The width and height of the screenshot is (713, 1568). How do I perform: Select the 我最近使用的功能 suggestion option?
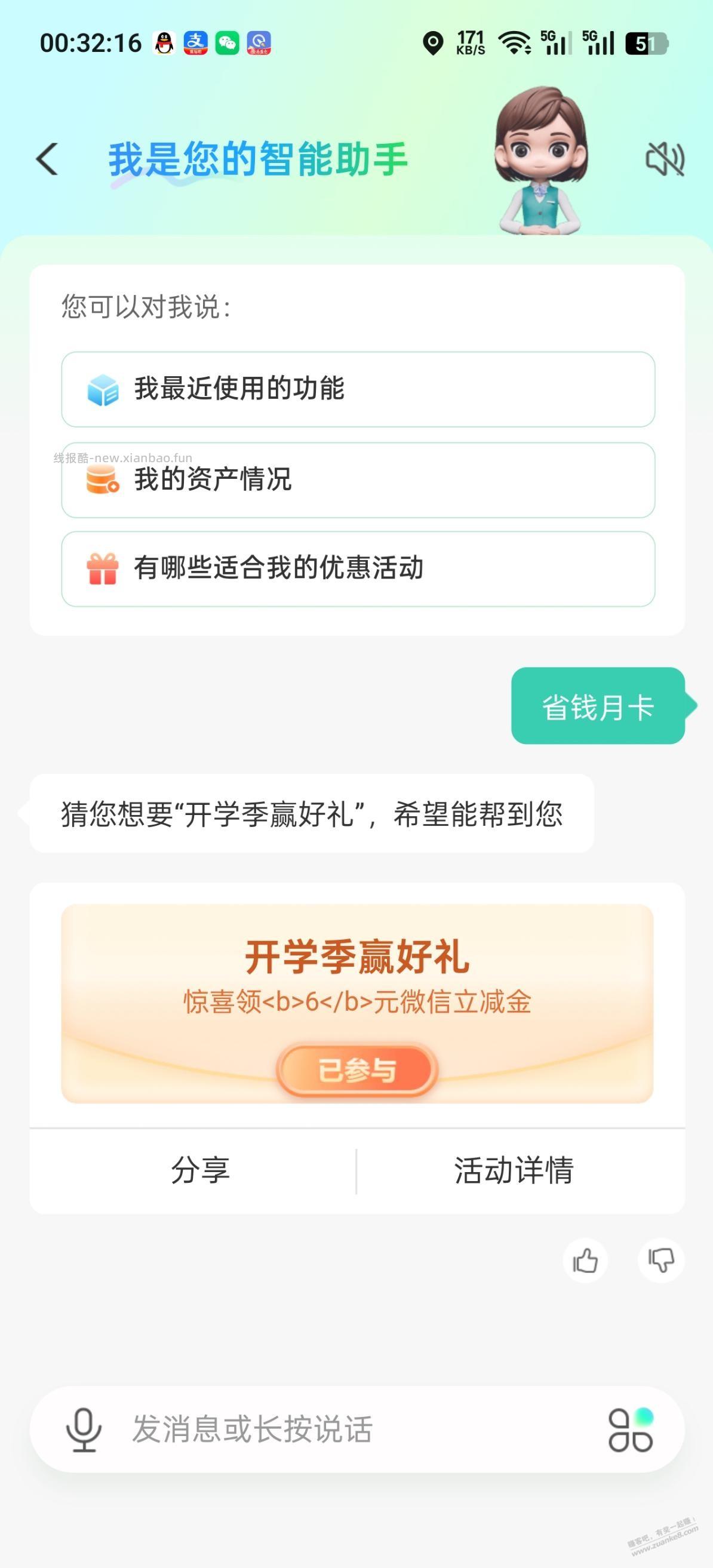coord(357,390)
